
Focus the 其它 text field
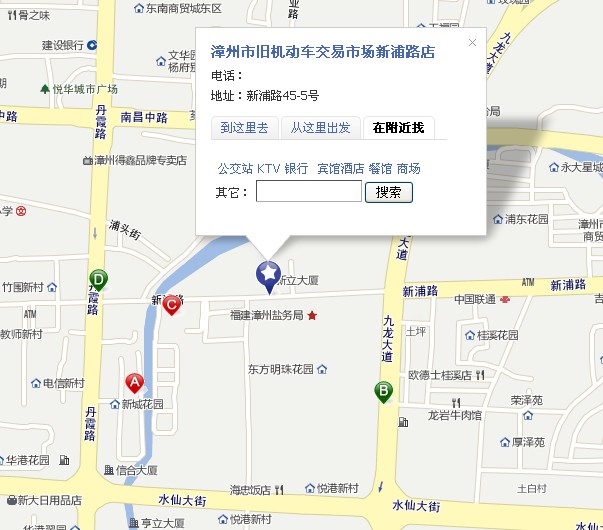coord(308,191)
